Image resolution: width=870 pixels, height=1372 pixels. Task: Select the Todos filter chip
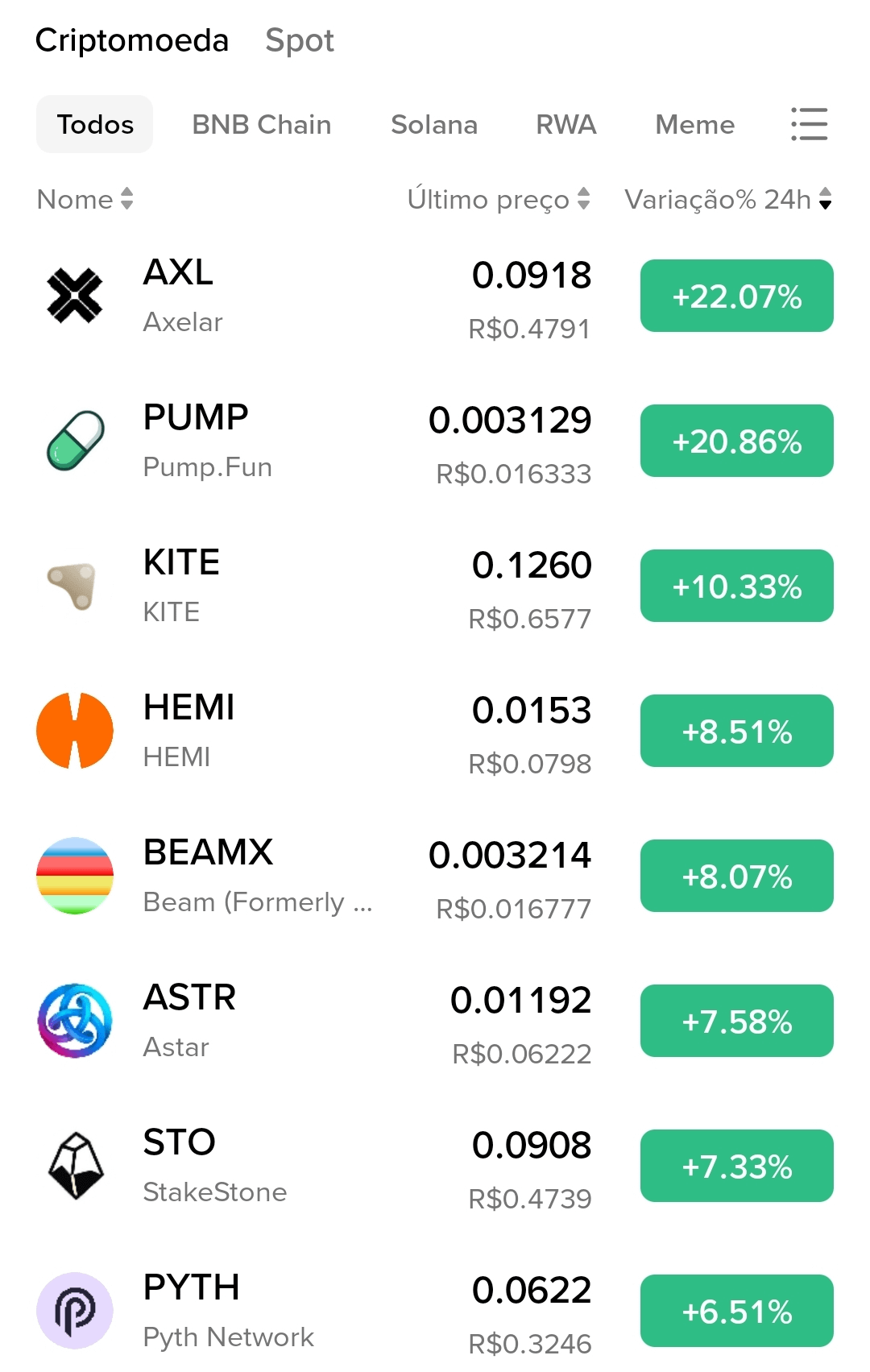coord(95,124)
